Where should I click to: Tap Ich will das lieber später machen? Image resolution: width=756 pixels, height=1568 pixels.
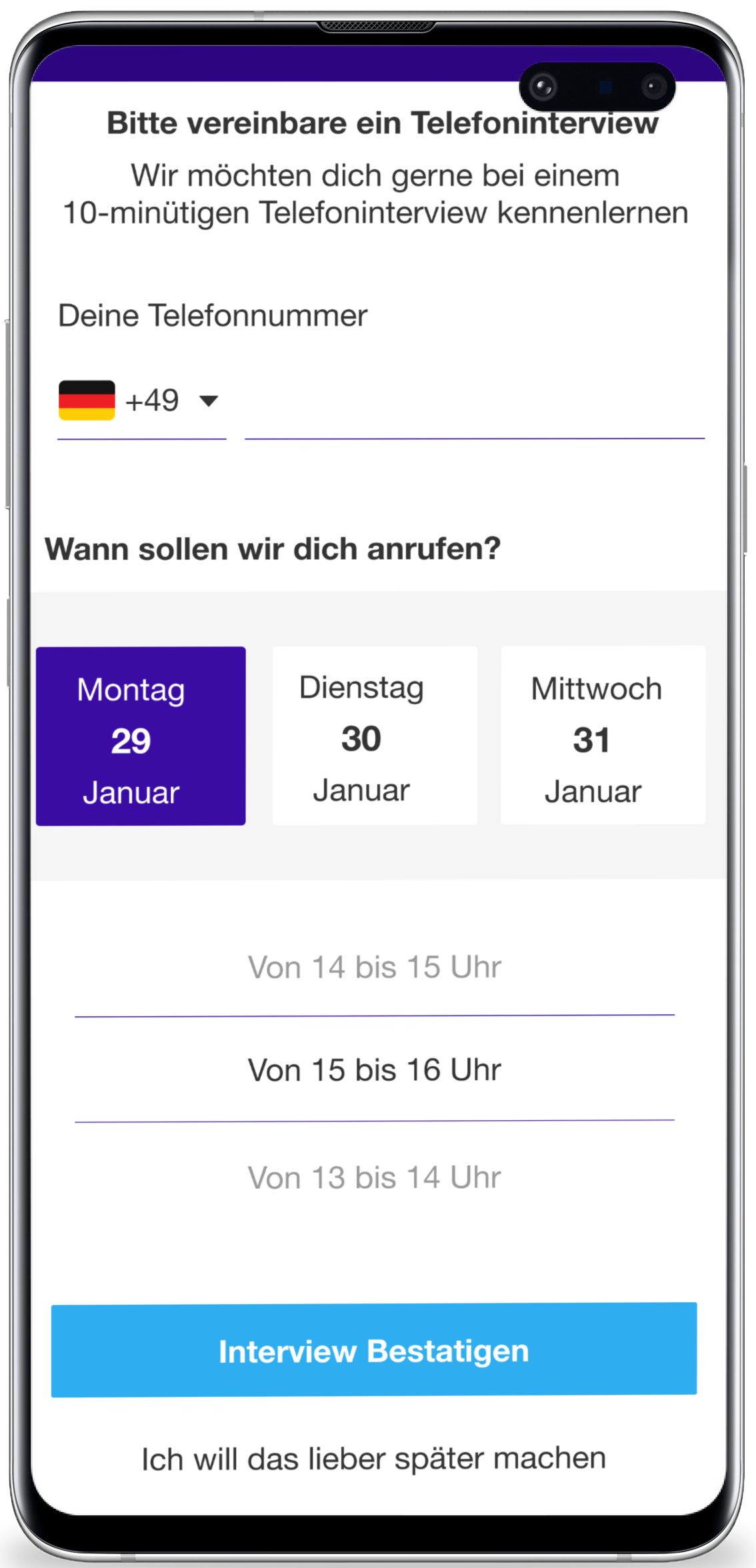pyautogui.click(x=374, y=1458)
